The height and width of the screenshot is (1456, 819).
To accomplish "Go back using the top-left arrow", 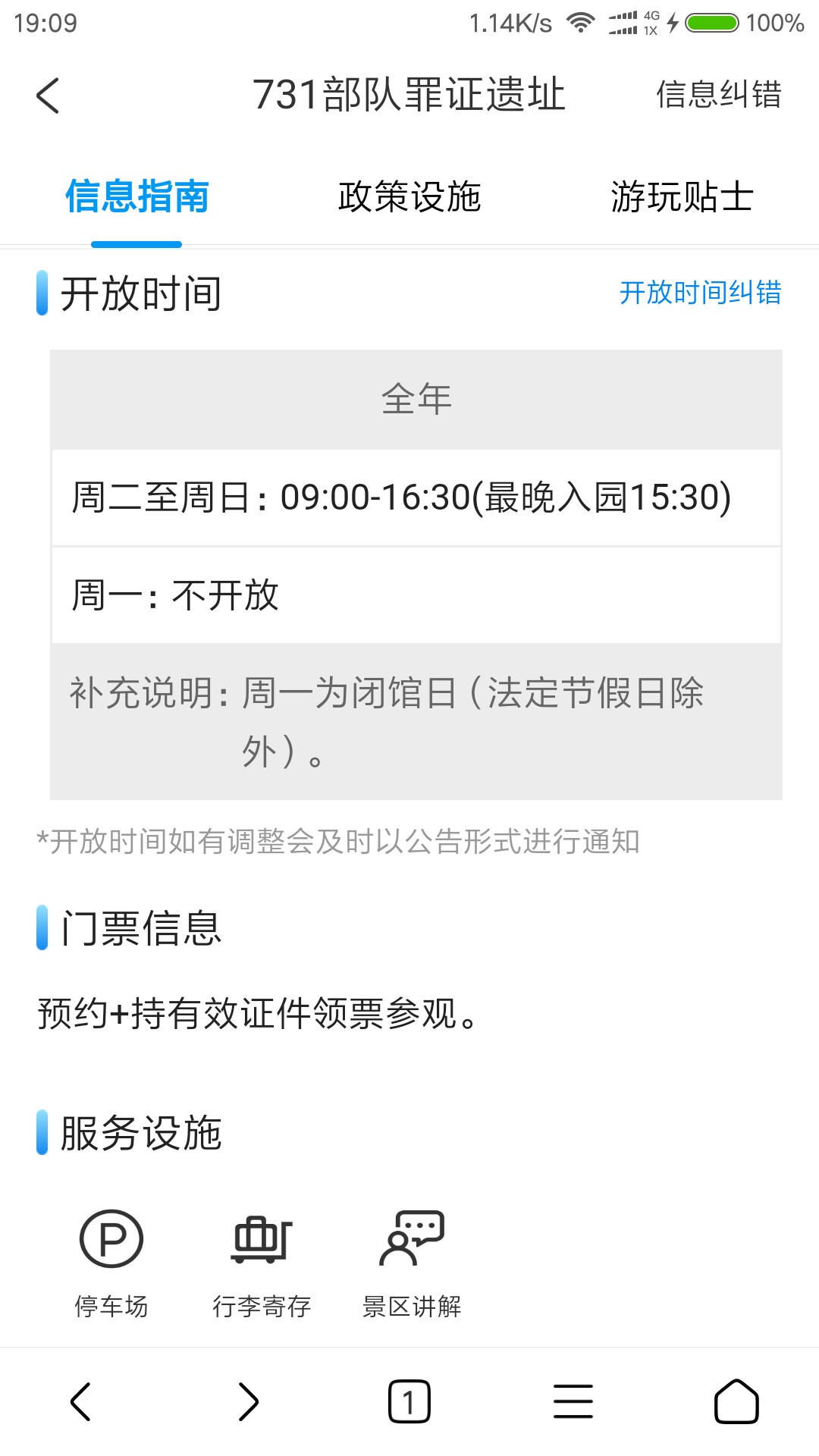I will pos(48,96).
